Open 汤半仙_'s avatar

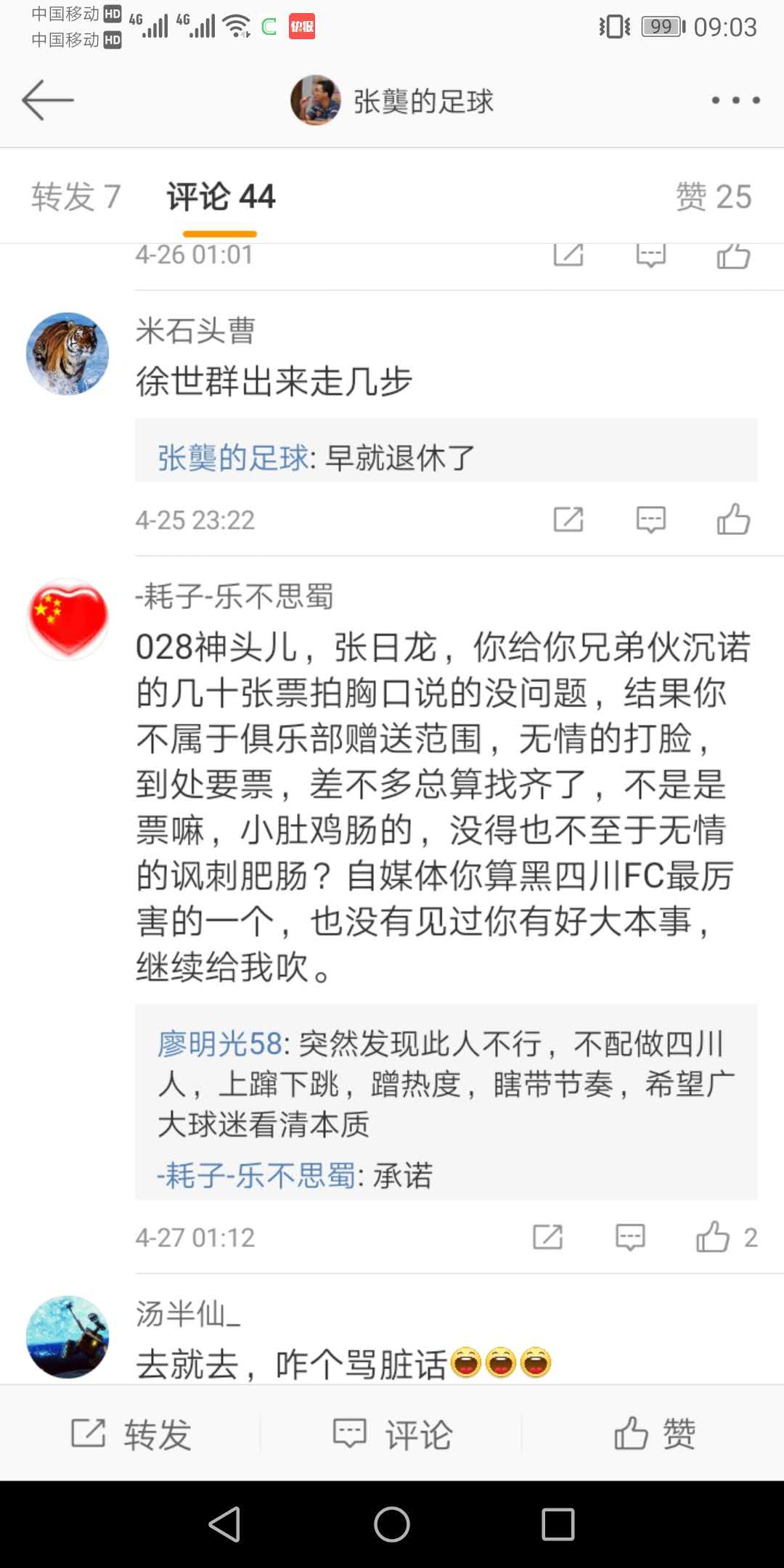(x=68, y=1336)
